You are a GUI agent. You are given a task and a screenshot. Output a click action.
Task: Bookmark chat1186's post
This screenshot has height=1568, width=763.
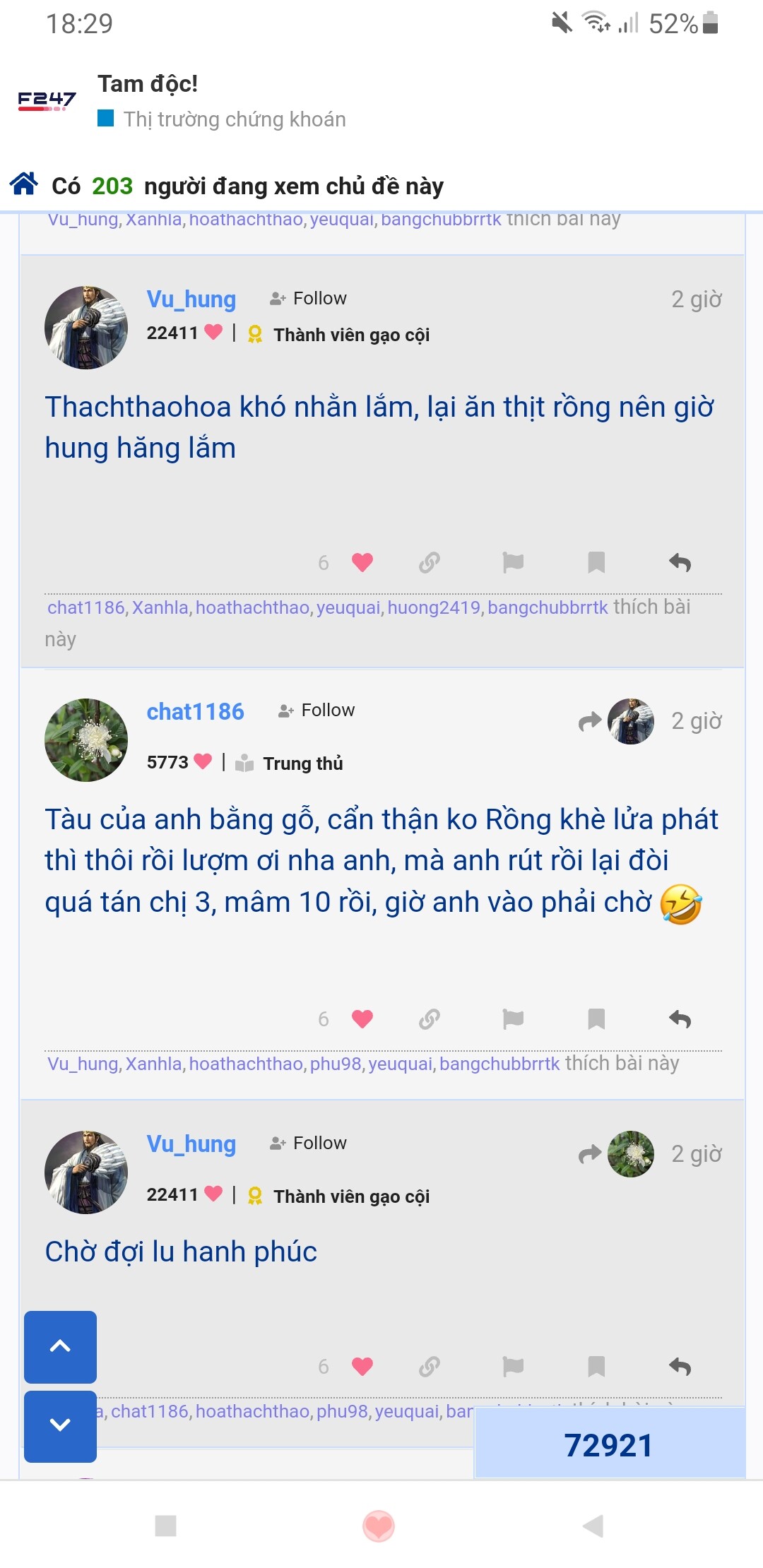(596, 1018)
